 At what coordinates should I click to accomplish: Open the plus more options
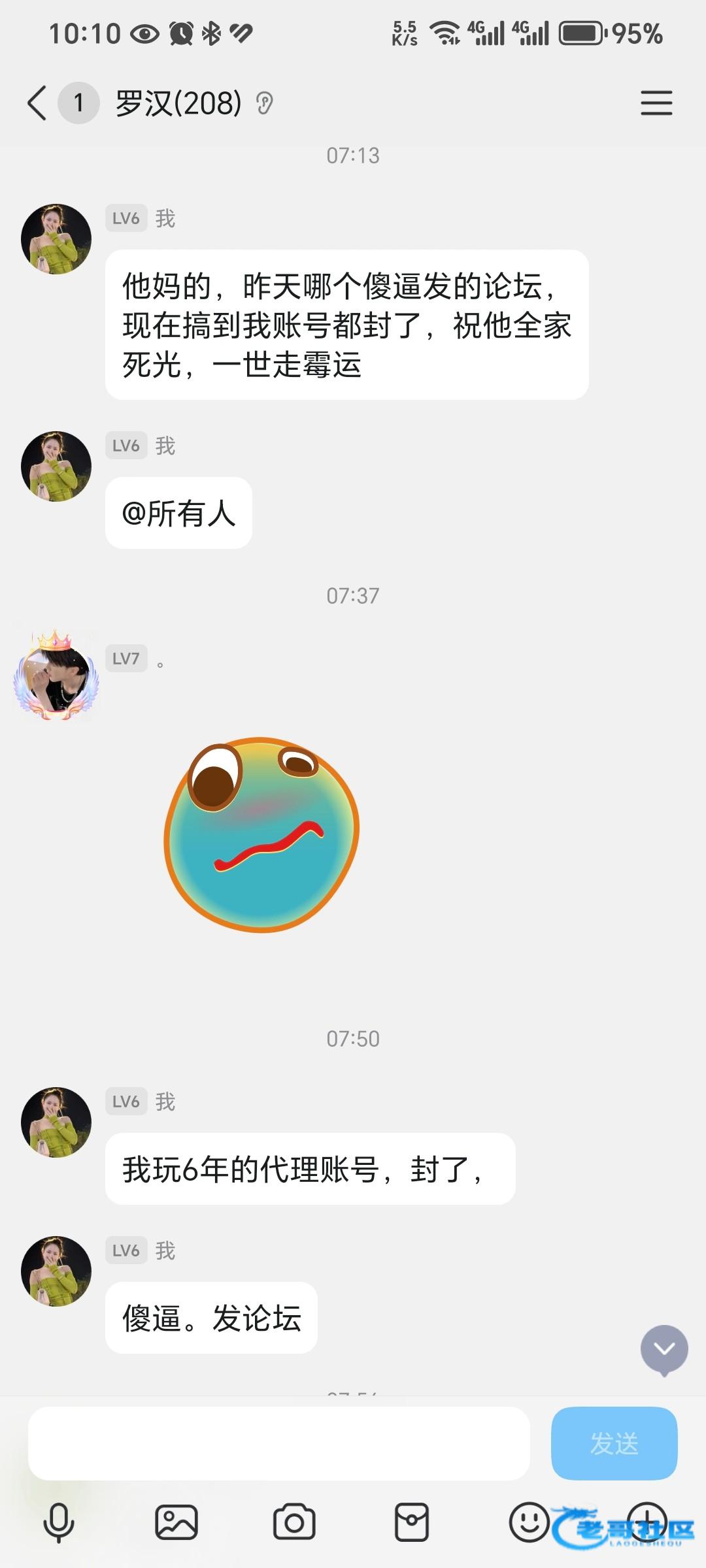coord(647,1522)
